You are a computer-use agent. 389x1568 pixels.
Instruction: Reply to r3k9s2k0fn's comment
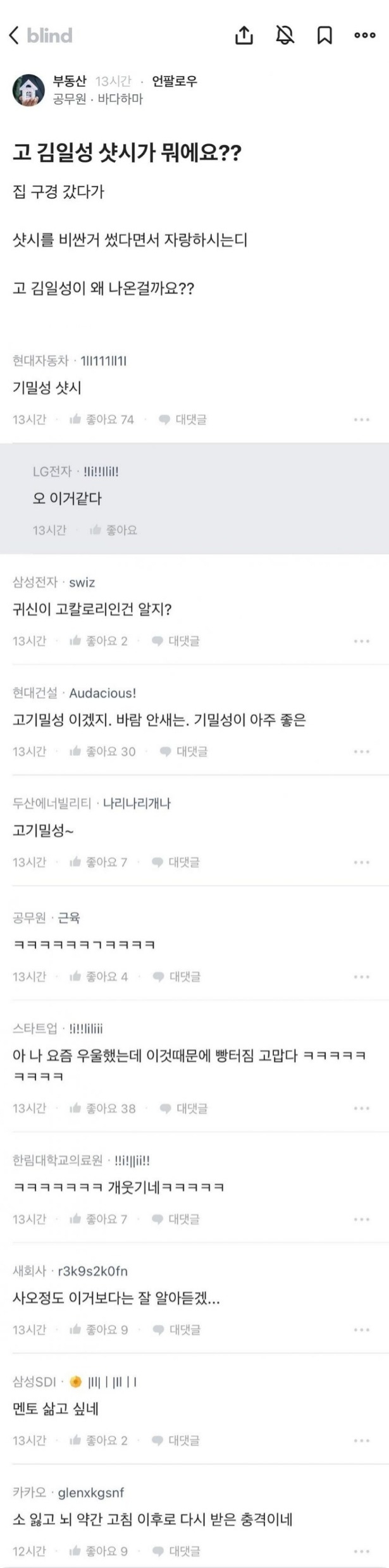pos(176,1330)
